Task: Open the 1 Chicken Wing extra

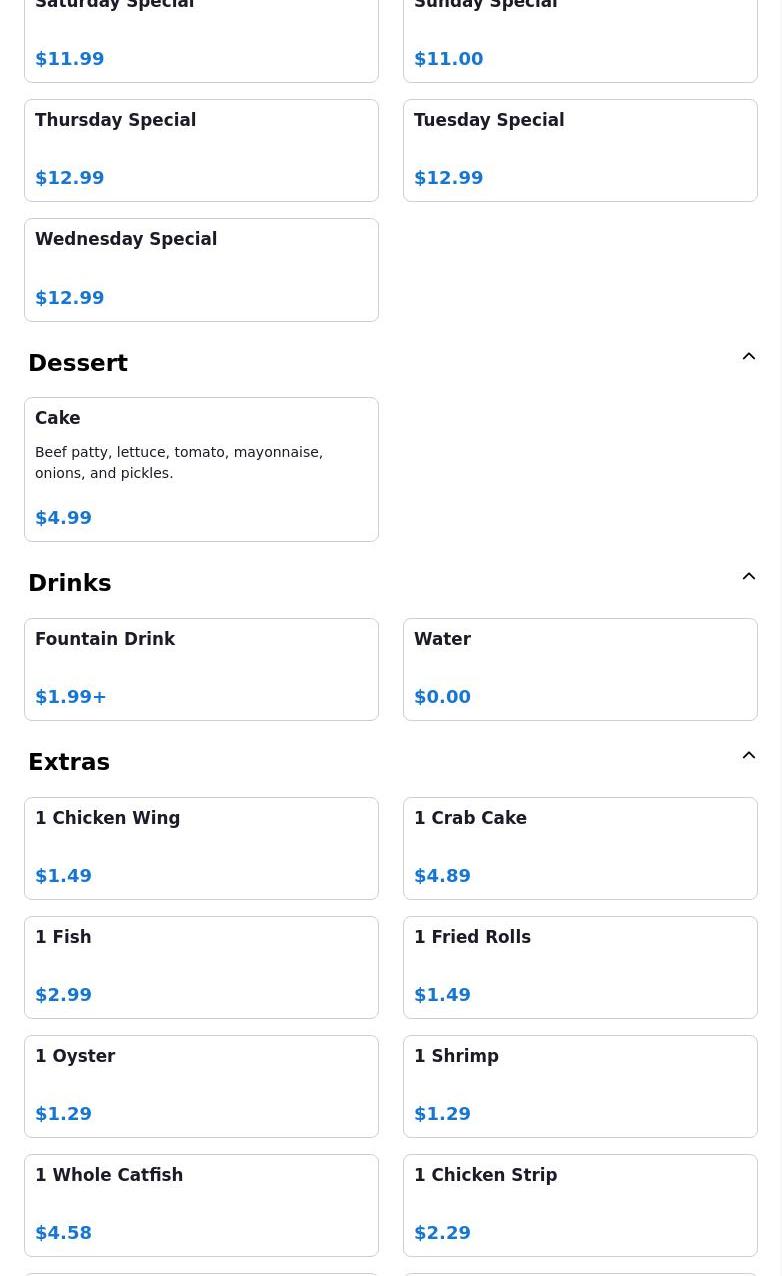Action: 201,848
